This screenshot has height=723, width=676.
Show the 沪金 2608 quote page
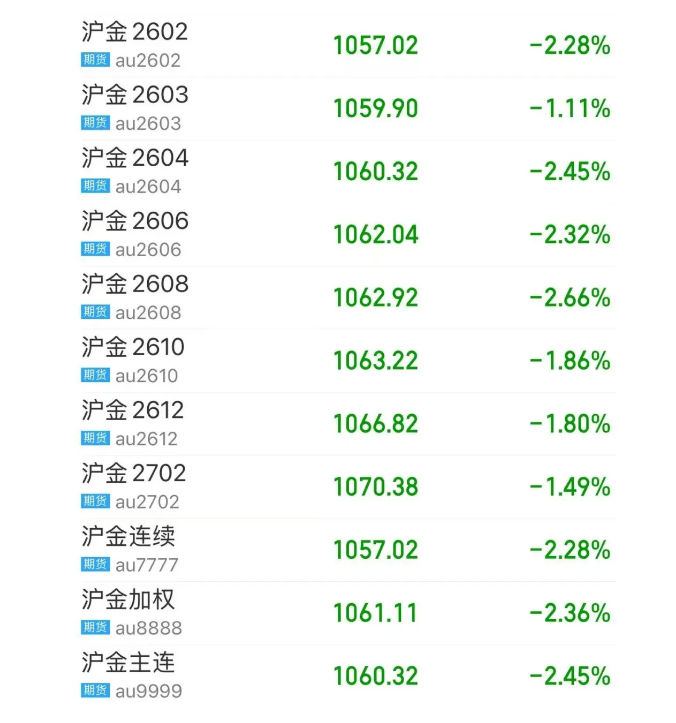tap(135, 297)
